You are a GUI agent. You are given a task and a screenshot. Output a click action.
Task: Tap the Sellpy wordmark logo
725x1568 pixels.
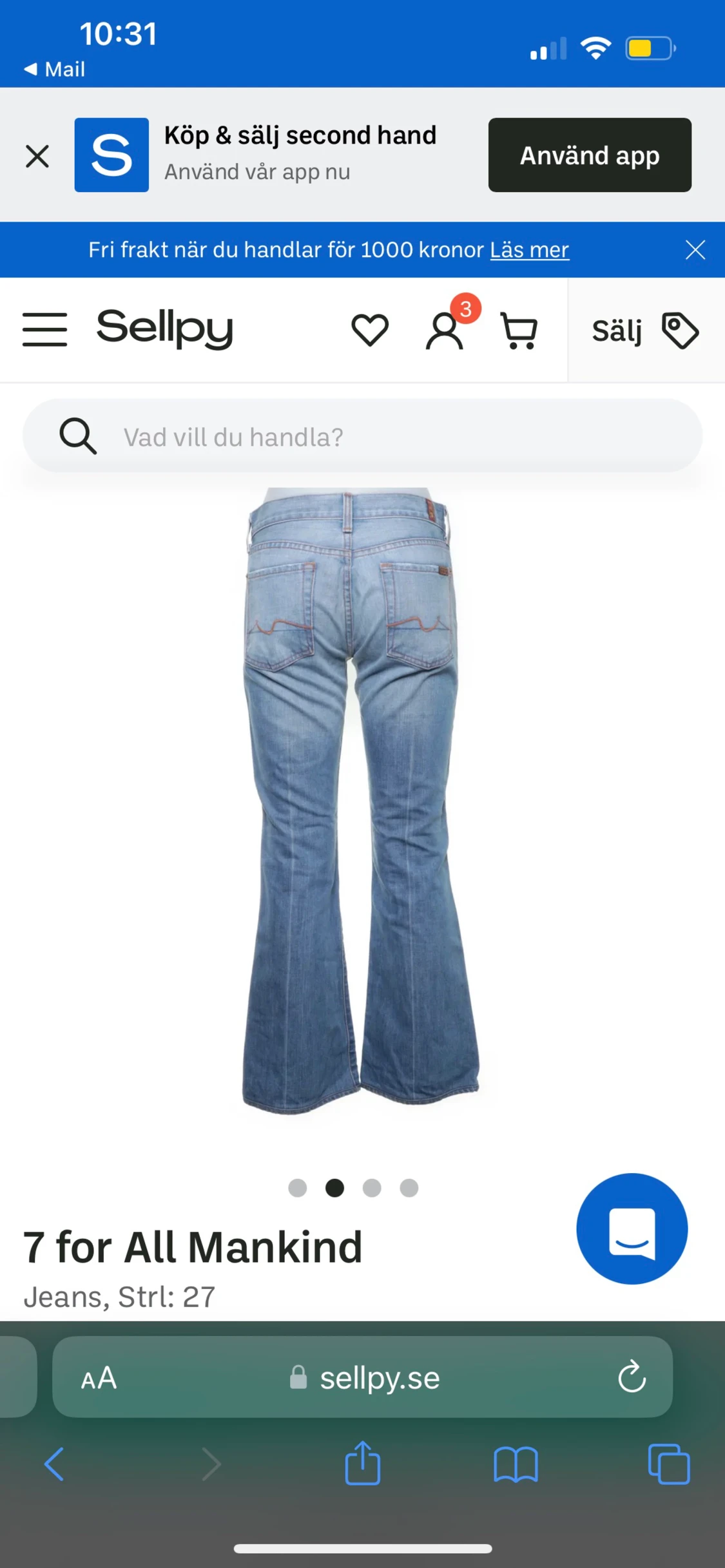pos(164,329)
